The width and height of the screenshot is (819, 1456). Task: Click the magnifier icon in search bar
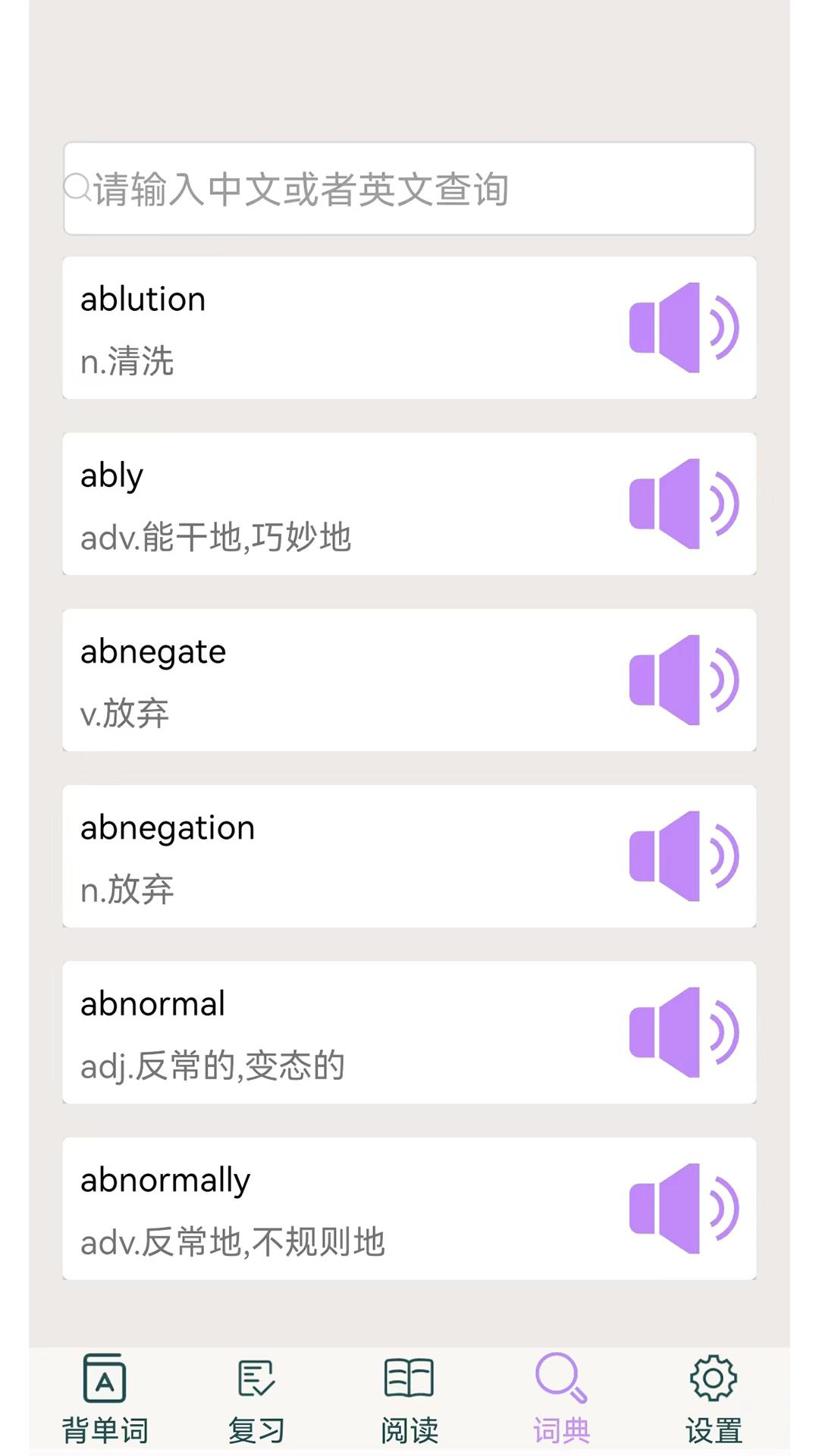(78, 189)
